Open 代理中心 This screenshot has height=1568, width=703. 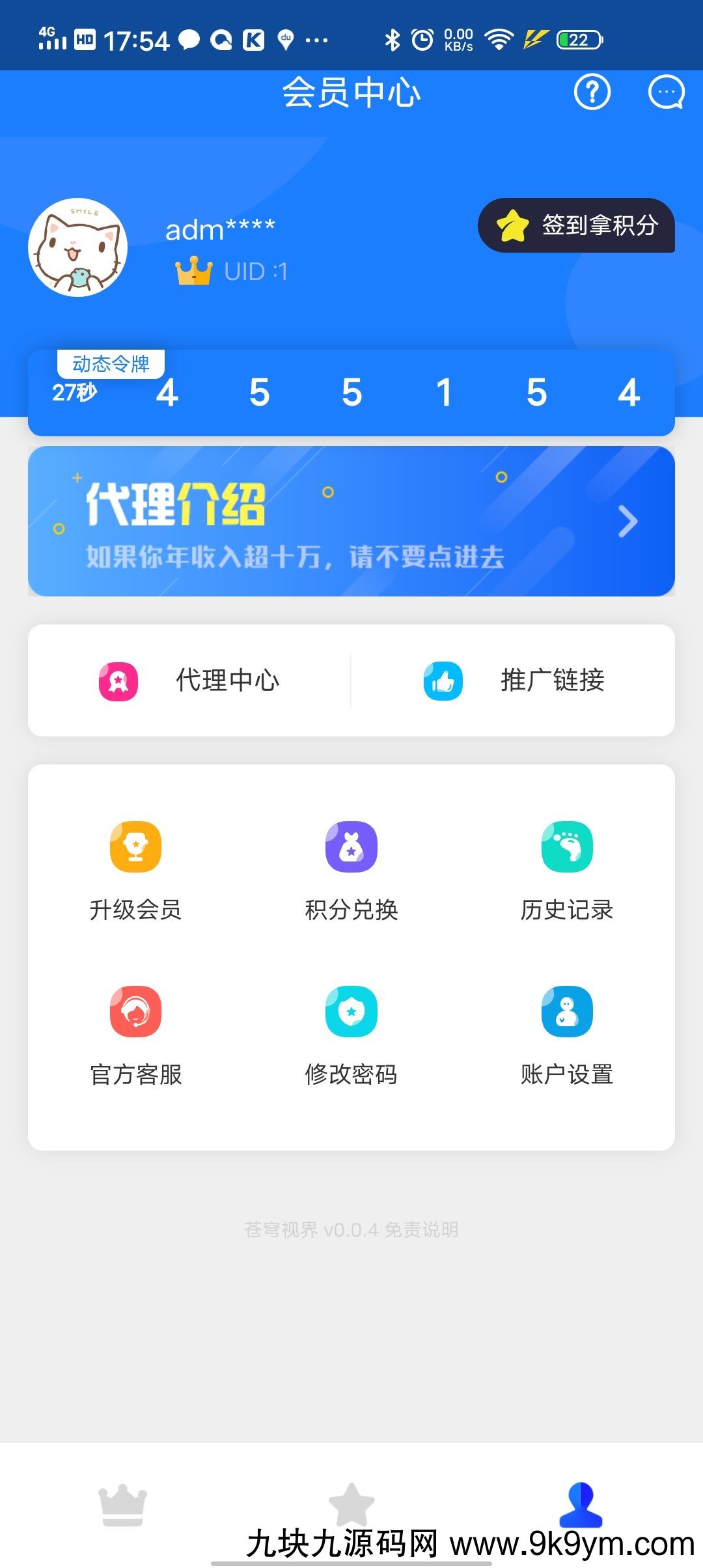click(189, 680)
